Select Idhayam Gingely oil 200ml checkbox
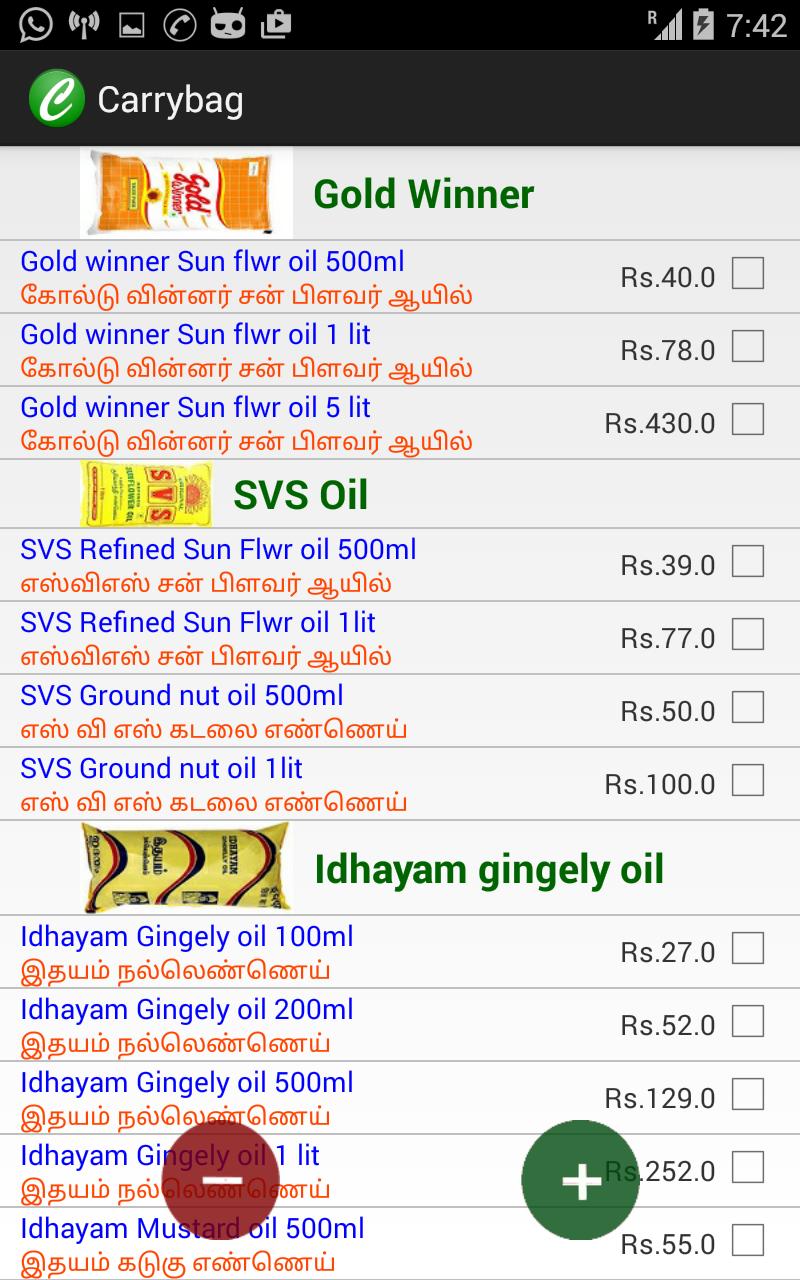800x1280 pixels. pyautogui.click(x=748, y=1021)
